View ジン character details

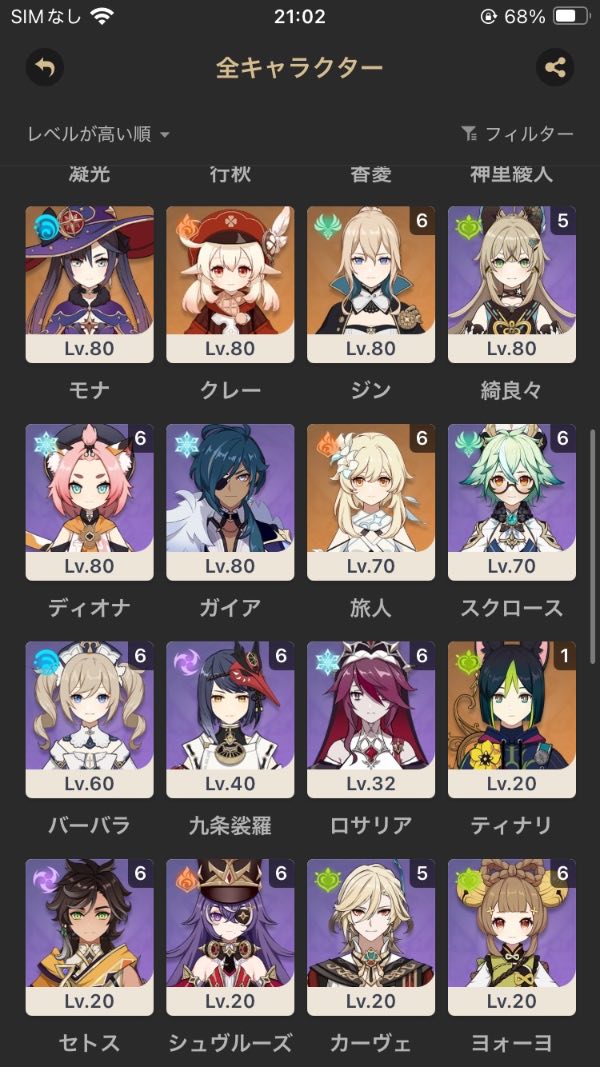point(371,283)
